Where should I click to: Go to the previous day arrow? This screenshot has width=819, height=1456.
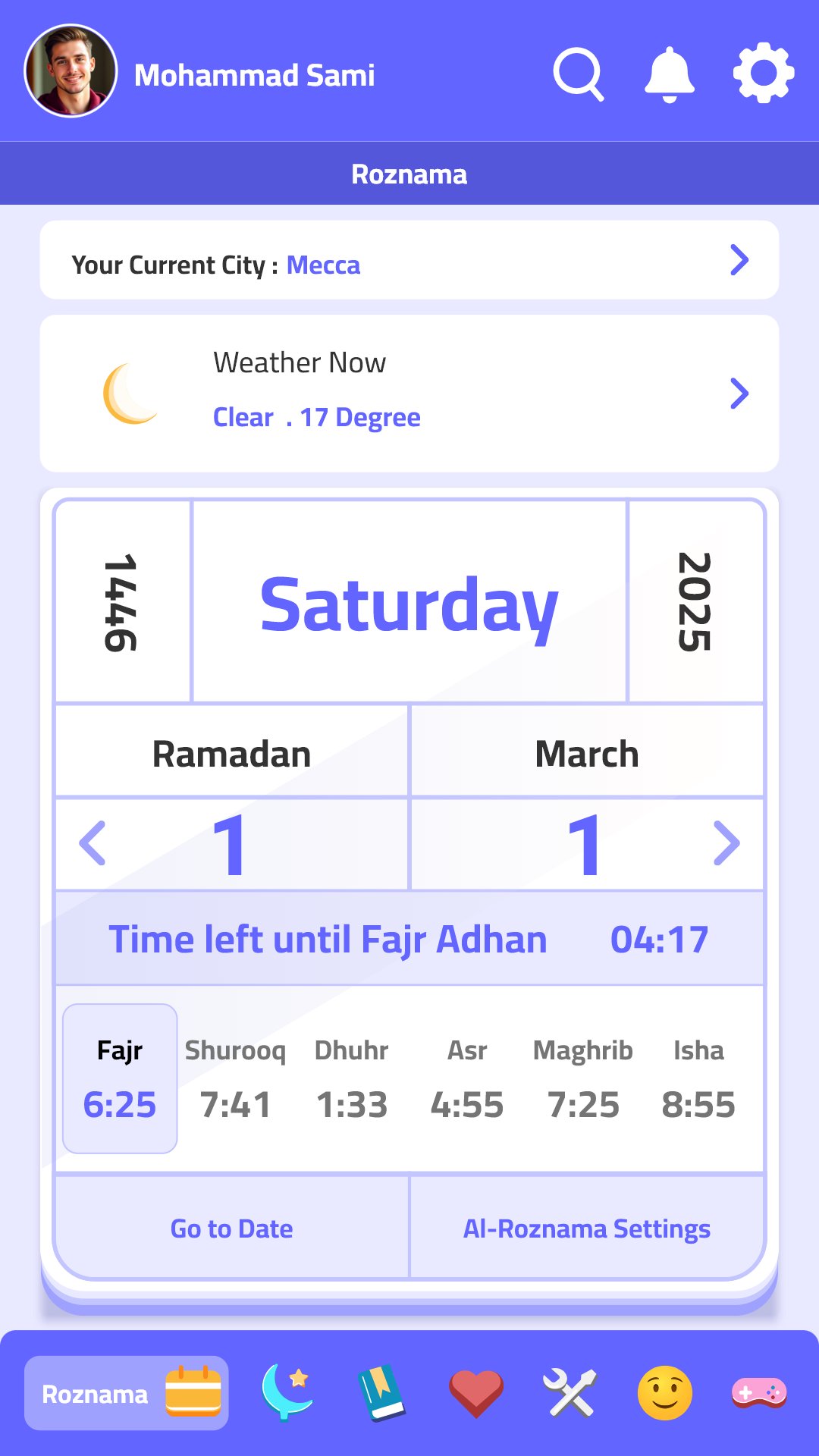(93, 843)
